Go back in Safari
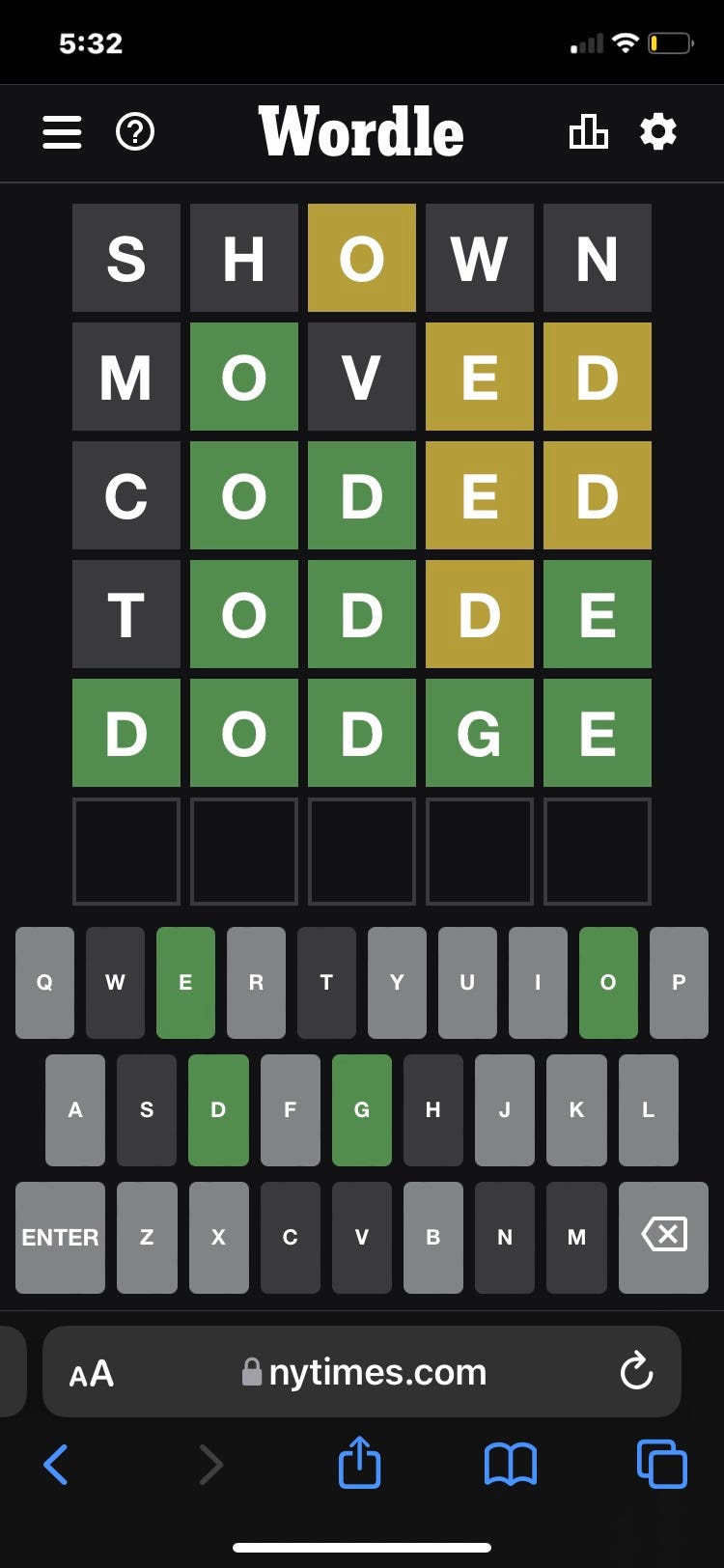This screenshot has height=1568, width=724. pos(56,1464)
